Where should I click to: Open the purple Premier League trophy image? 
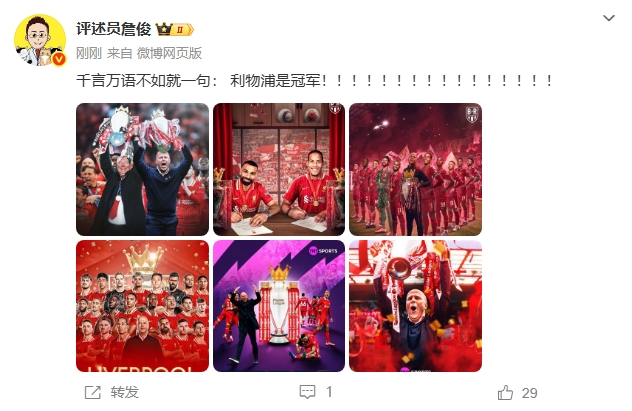coord(279,306)
